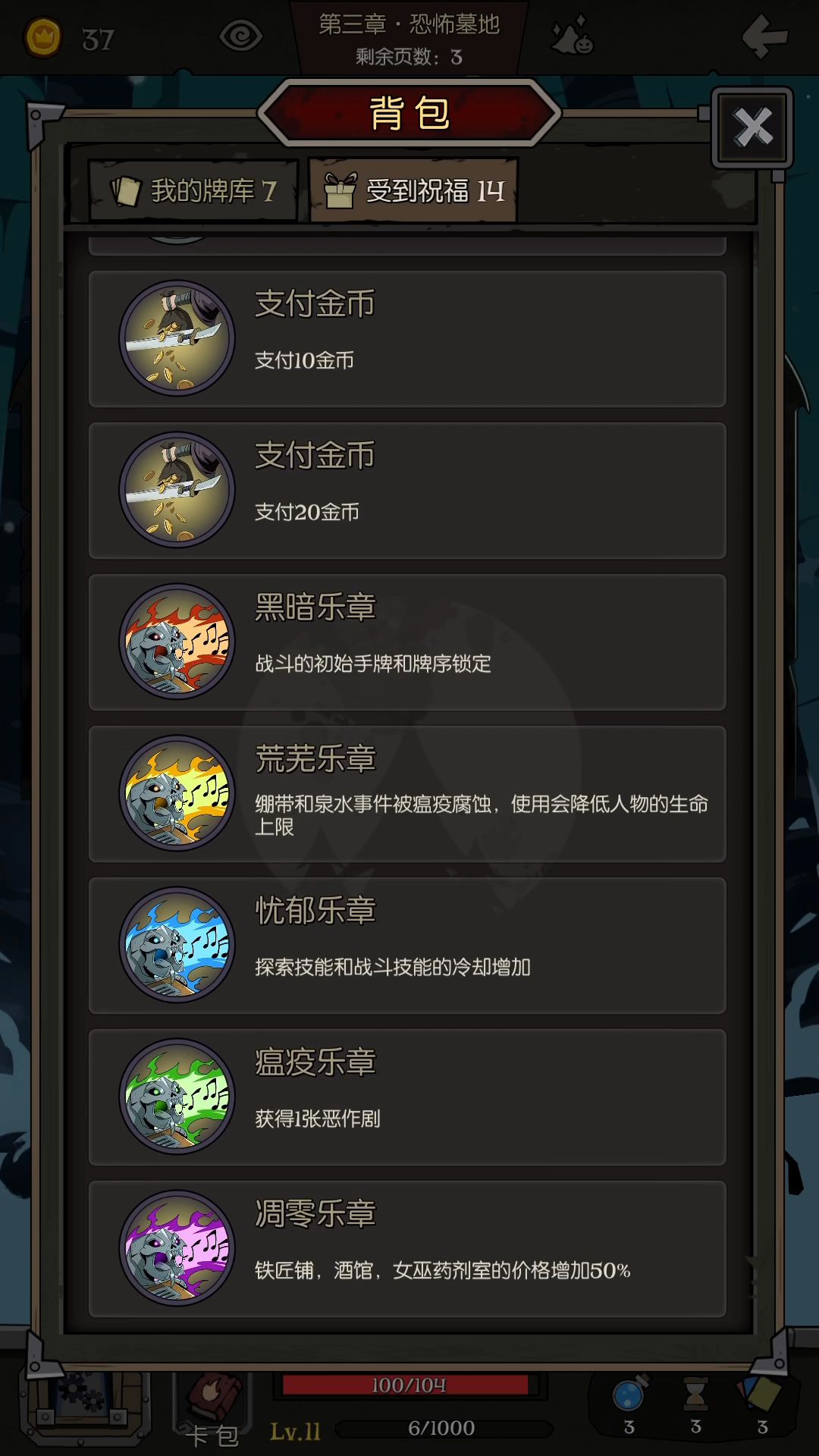
Task: Switch to the 我的牌库 tab
Action: (x=193, y=190)
